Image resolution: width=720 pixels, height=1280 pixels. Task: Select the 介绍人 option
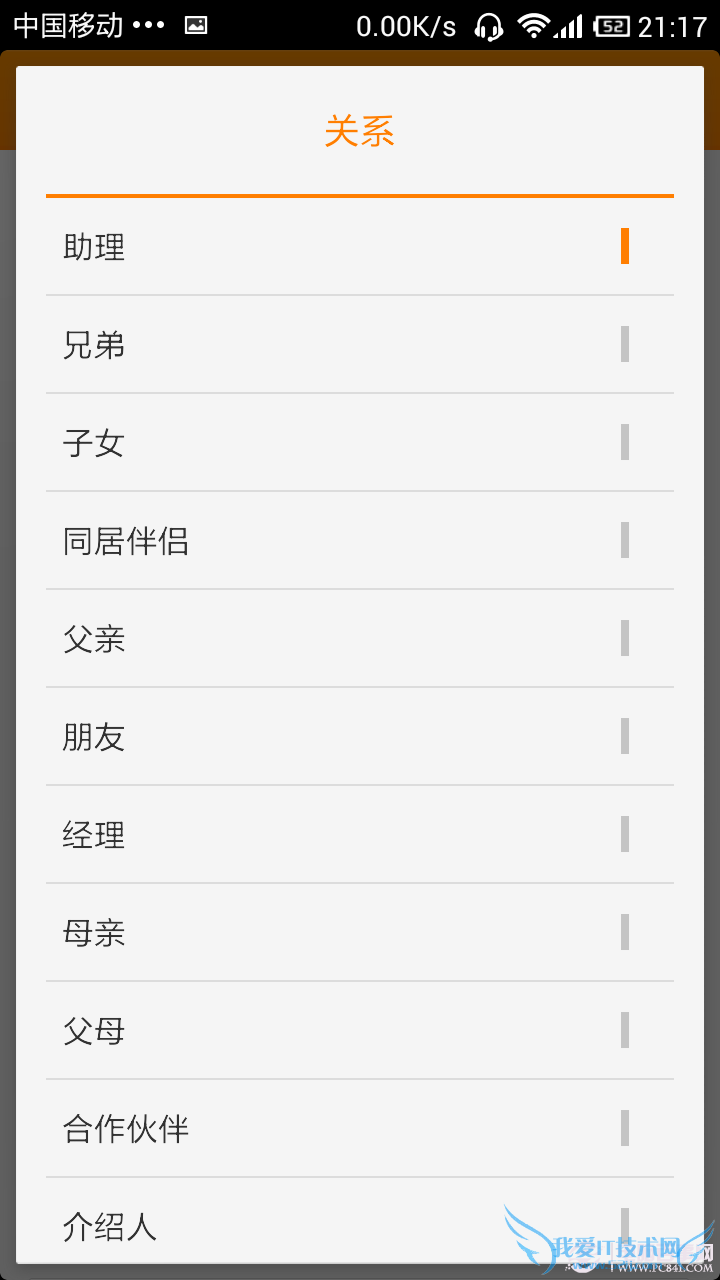300,1224
